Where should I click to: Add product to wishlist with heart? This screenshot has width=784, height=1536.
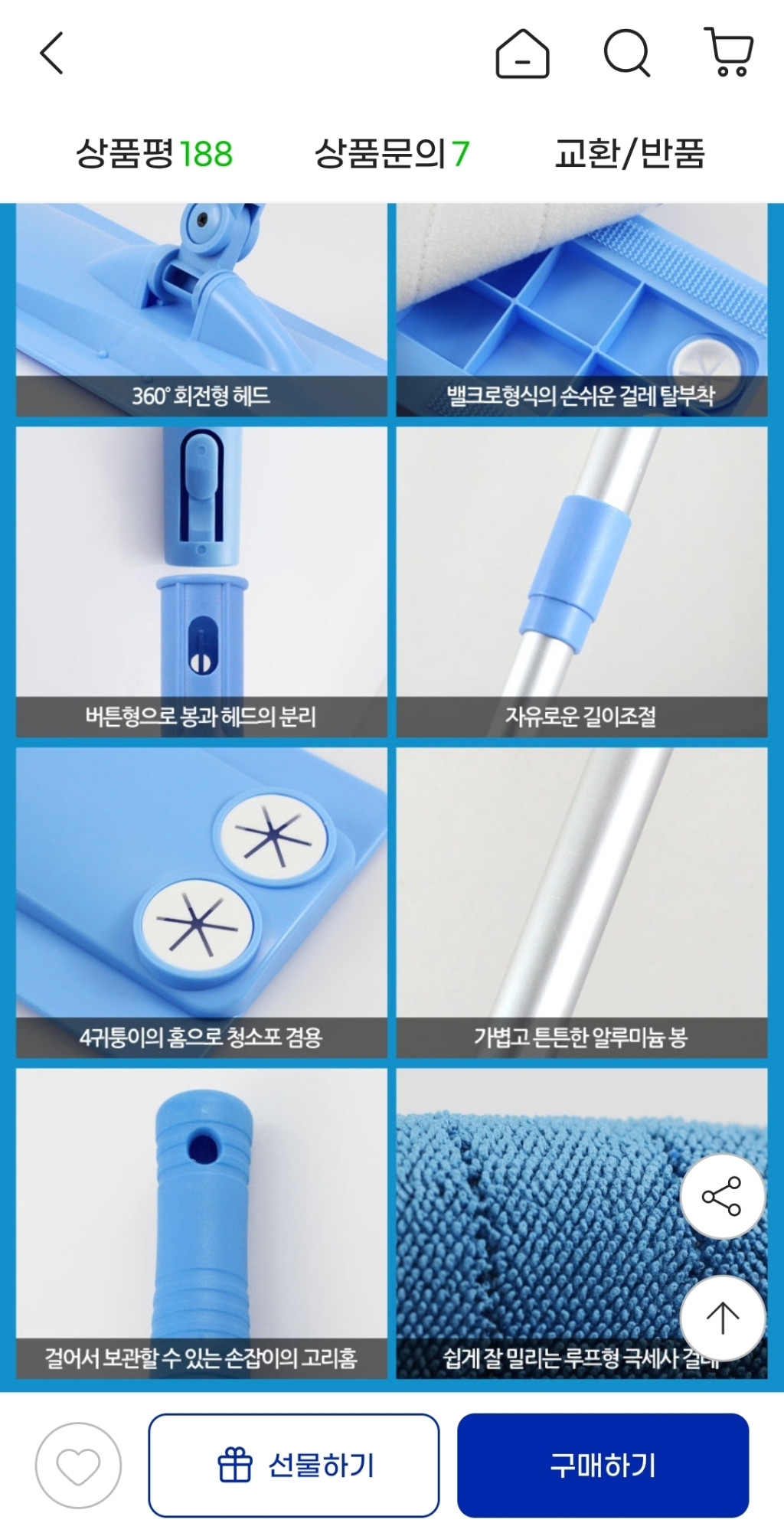pos(78,1466)
